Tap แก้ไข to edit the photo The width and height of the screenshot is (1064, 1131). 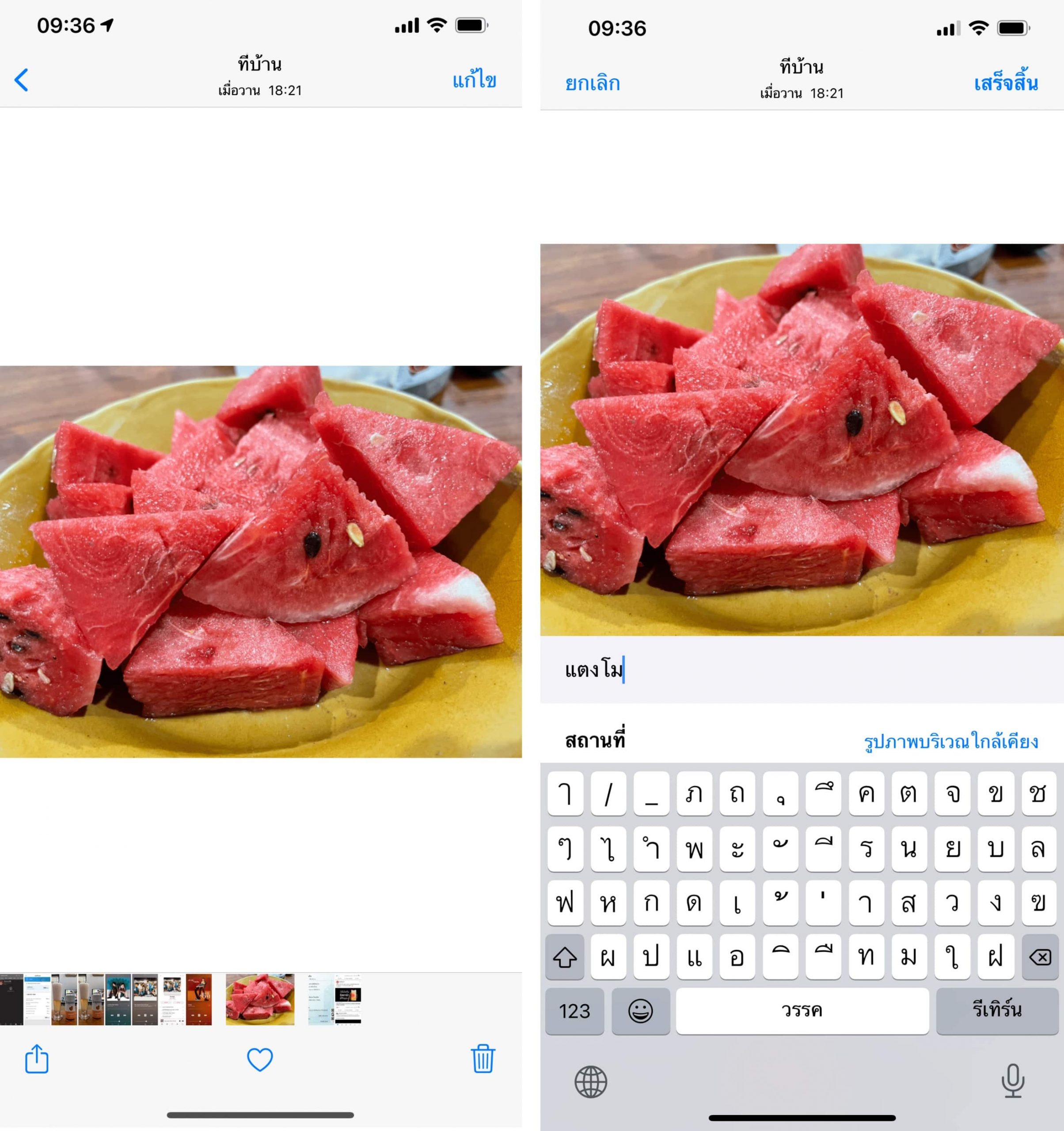point(474,80)
